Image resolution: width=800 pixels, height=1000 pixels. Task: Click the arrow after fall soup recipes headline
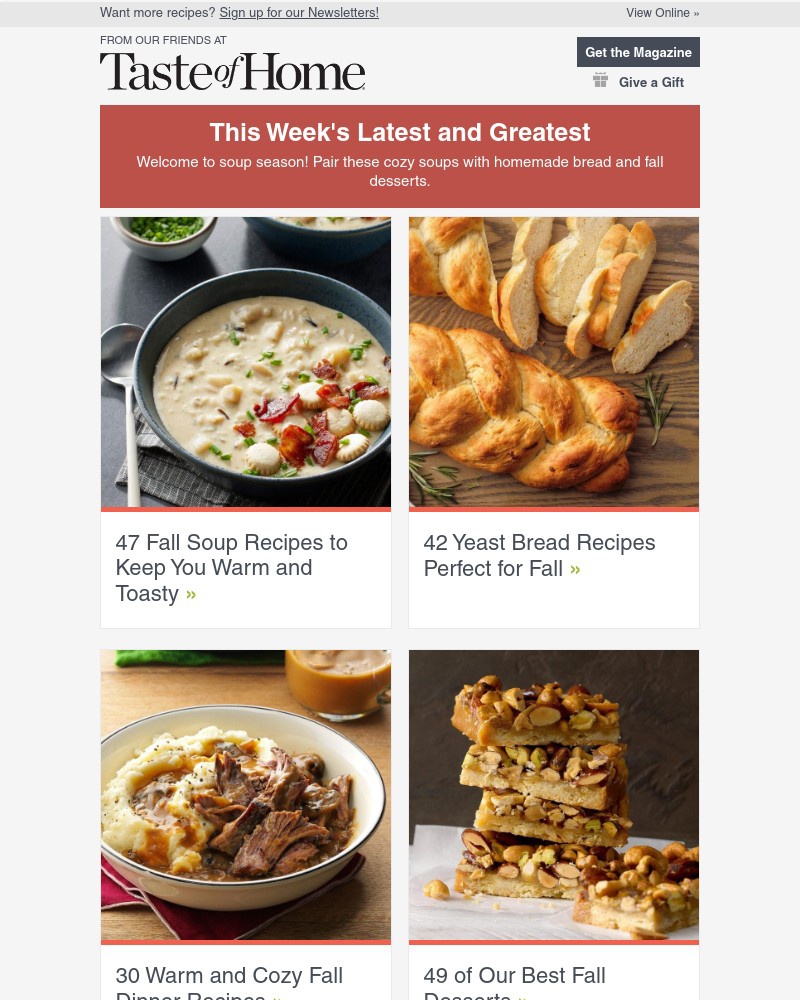pos(190,593)
